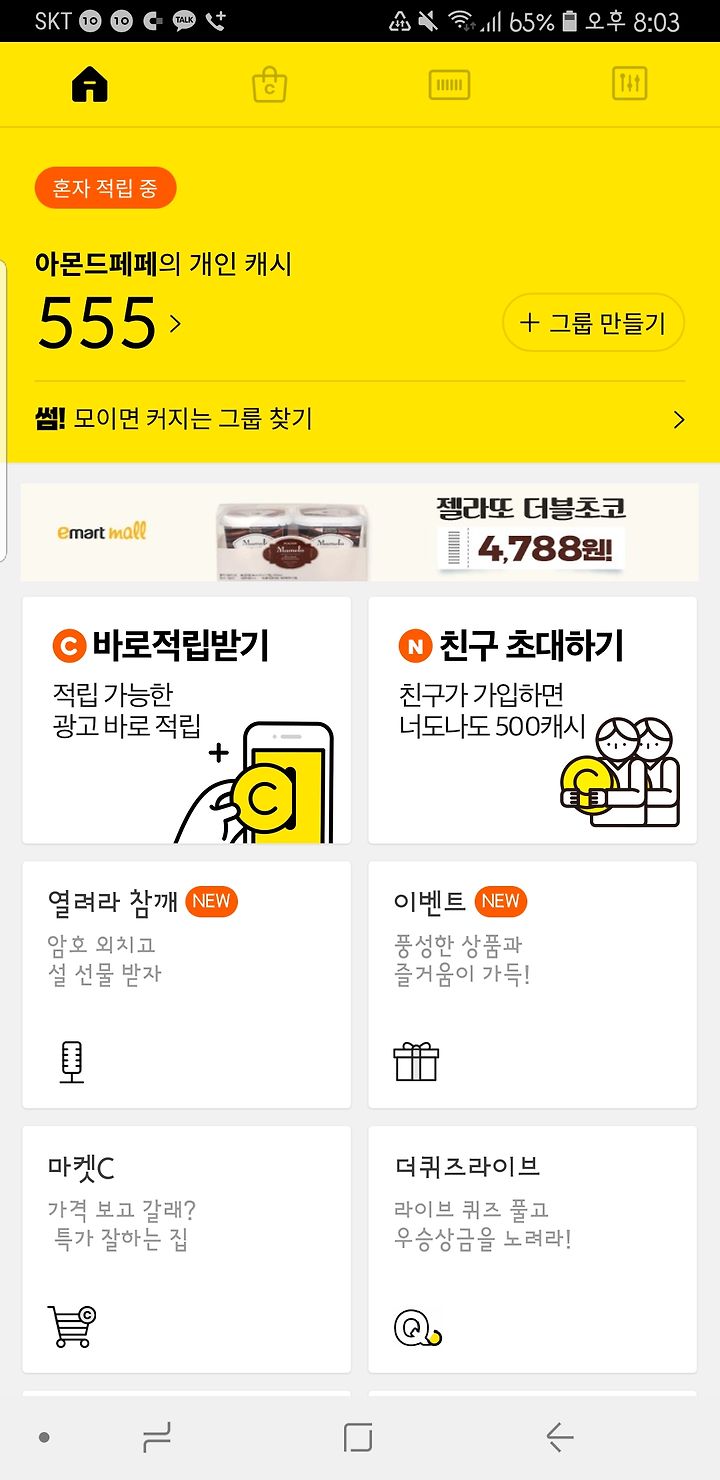Tap the 그룹 만들기 button

tap(593, 322)
